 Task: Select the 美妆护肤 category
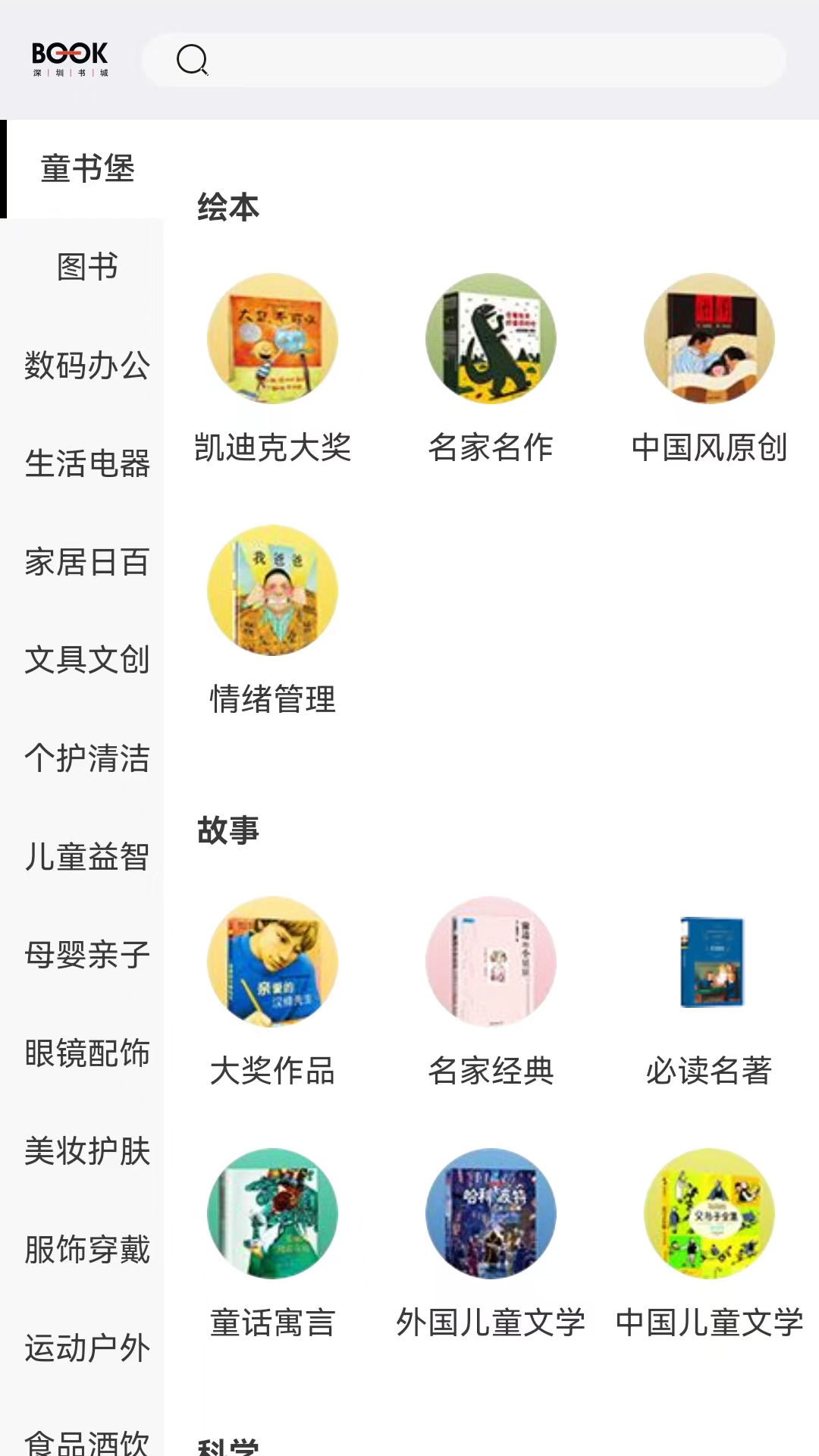point(87,1151)
